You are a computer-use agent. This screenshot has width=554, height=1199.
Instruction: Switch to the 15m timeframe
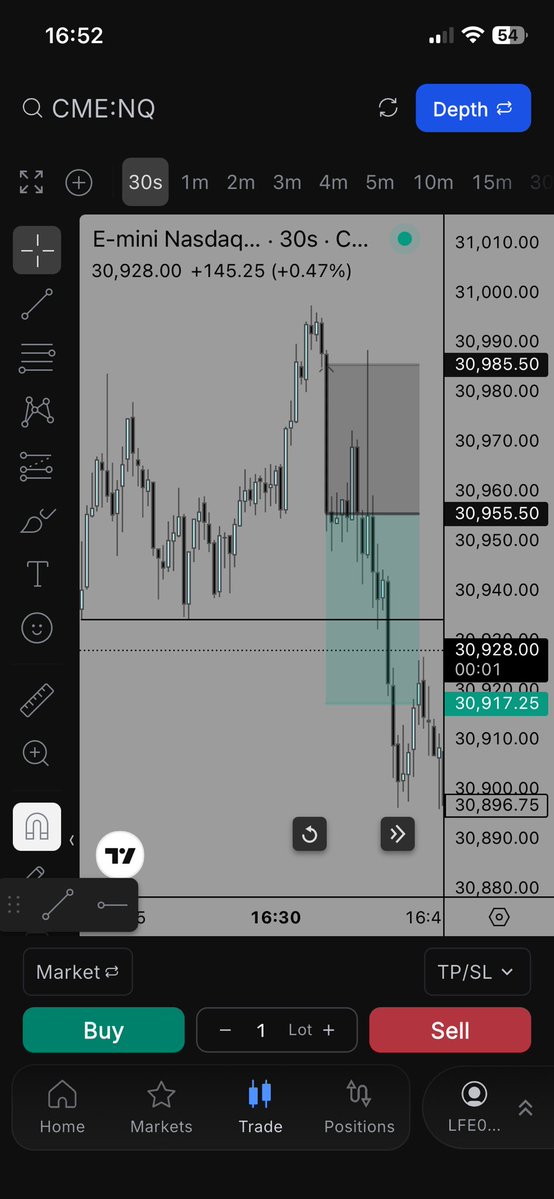click(x=491, y=182)
